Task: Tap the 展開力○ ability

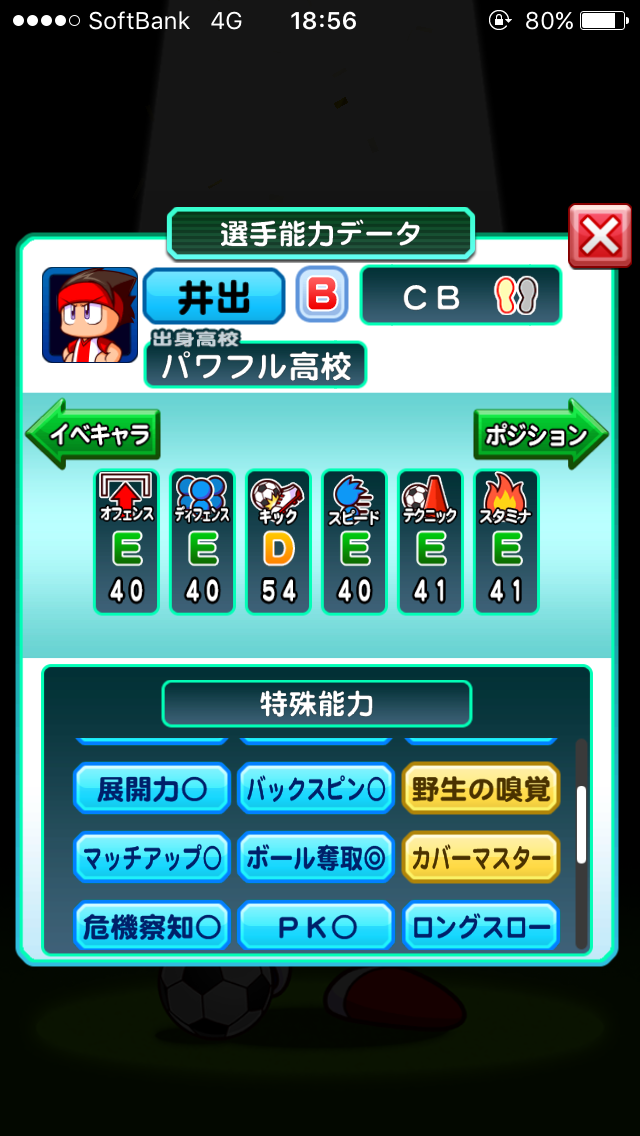Action: click(x=152, y=790)
